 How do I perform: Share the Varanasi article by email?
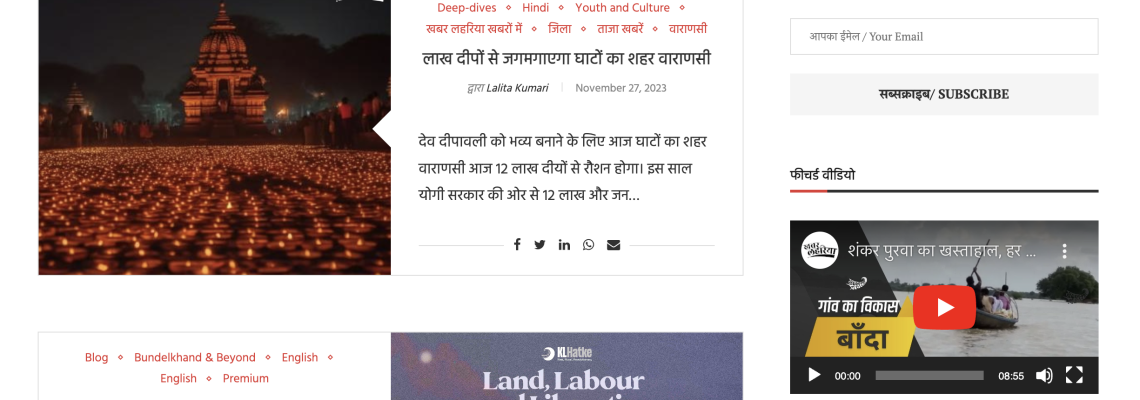point(614,245)
